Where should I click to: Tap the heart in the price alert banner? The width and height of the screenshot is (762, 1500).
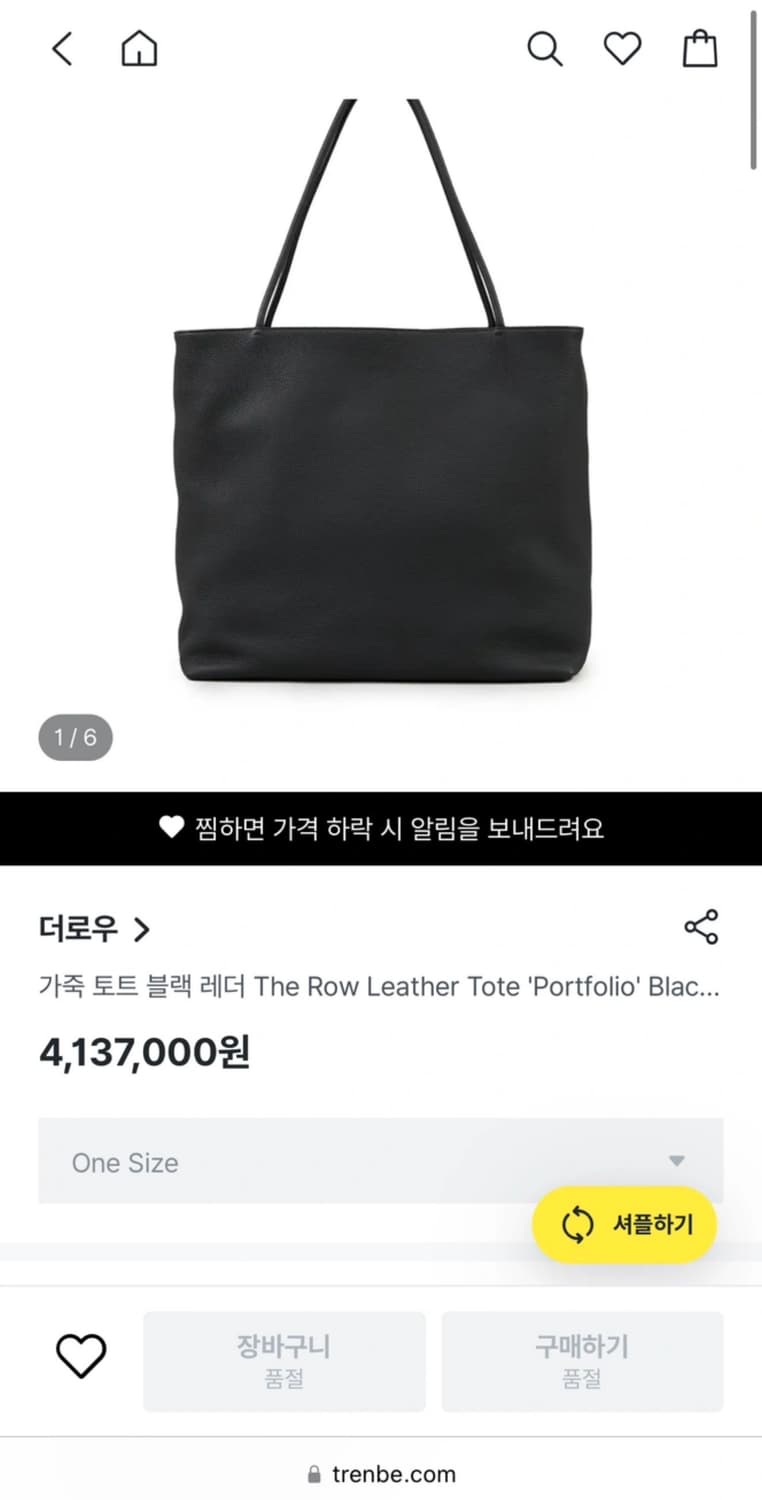168,828
